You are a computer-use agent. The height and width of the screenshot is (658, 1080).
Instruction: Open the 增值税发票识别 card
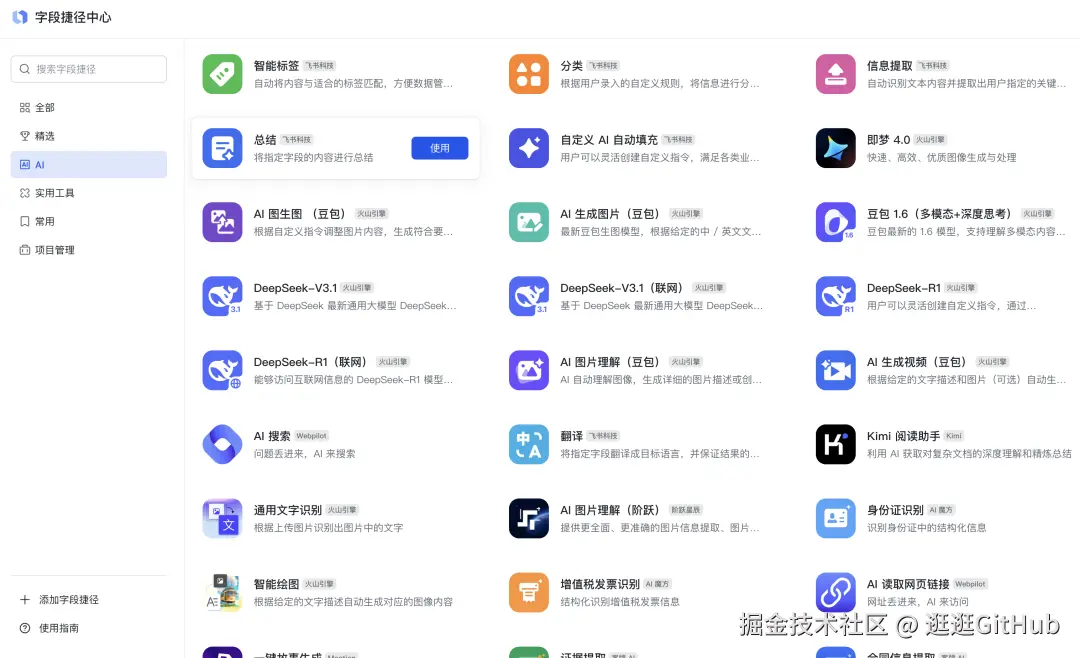(x=640, y=592)
